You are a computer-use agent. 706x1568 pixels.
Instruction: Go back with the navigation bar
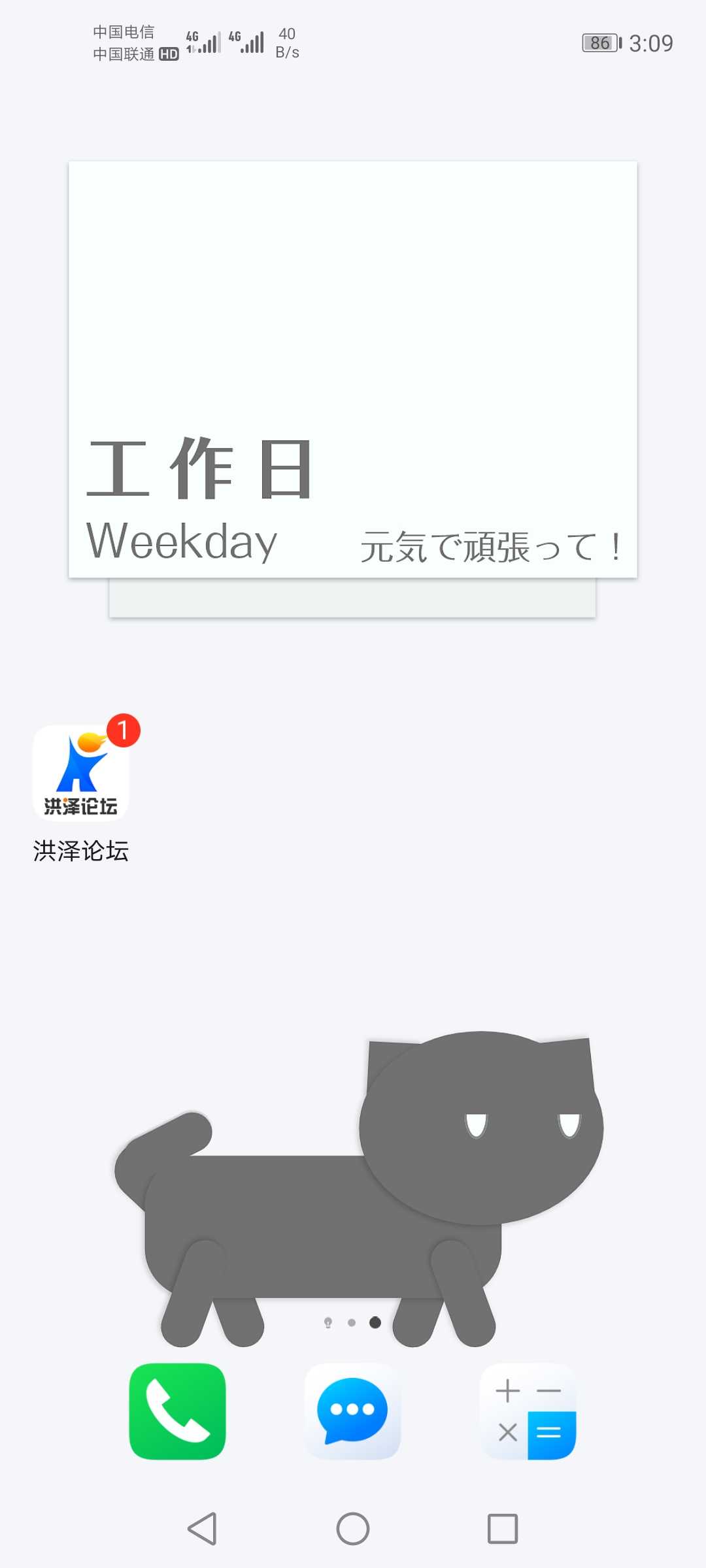202,1529
